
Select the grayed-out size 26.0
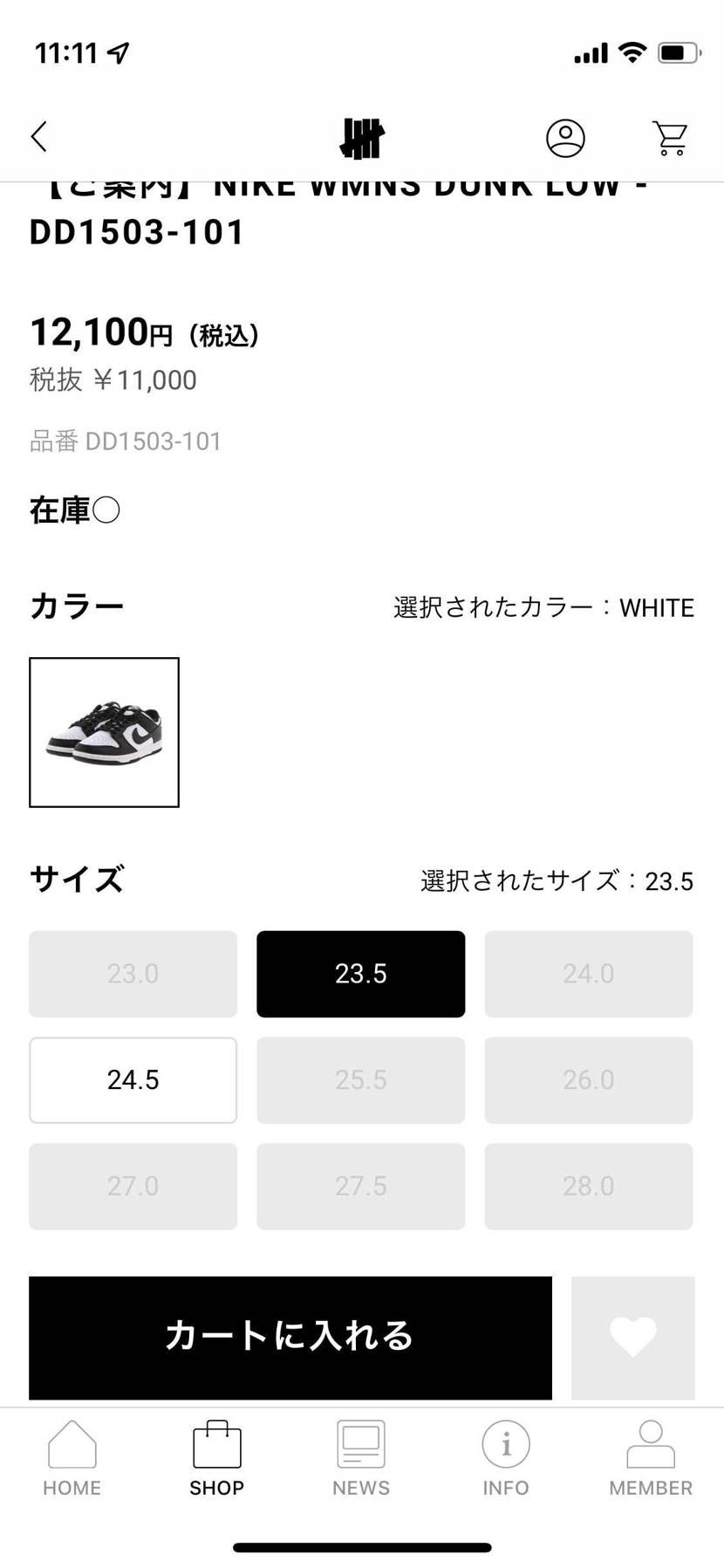(588, 1080)
